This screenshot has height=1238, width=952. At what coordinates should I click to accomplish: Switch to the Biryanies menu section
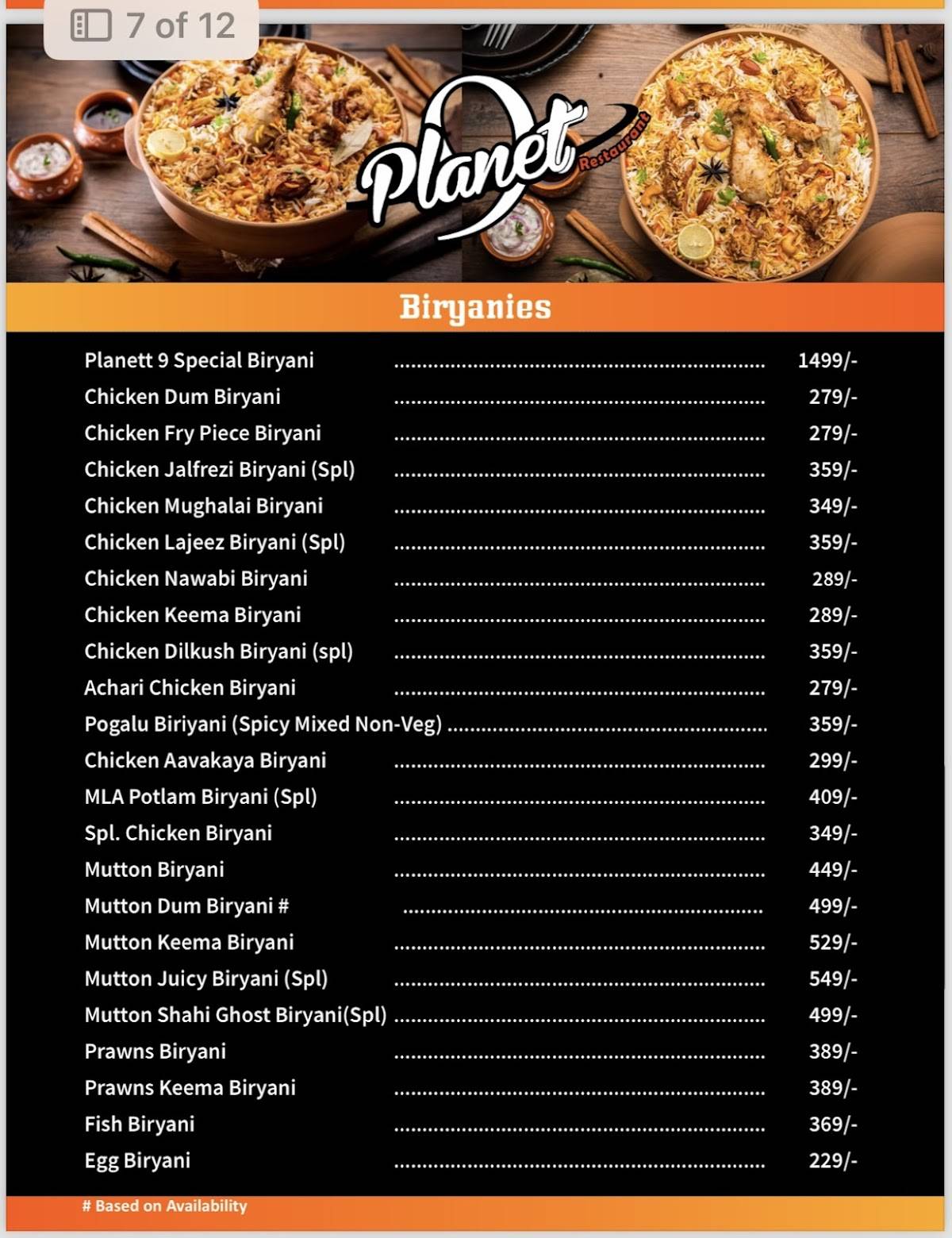pos(474,308)
